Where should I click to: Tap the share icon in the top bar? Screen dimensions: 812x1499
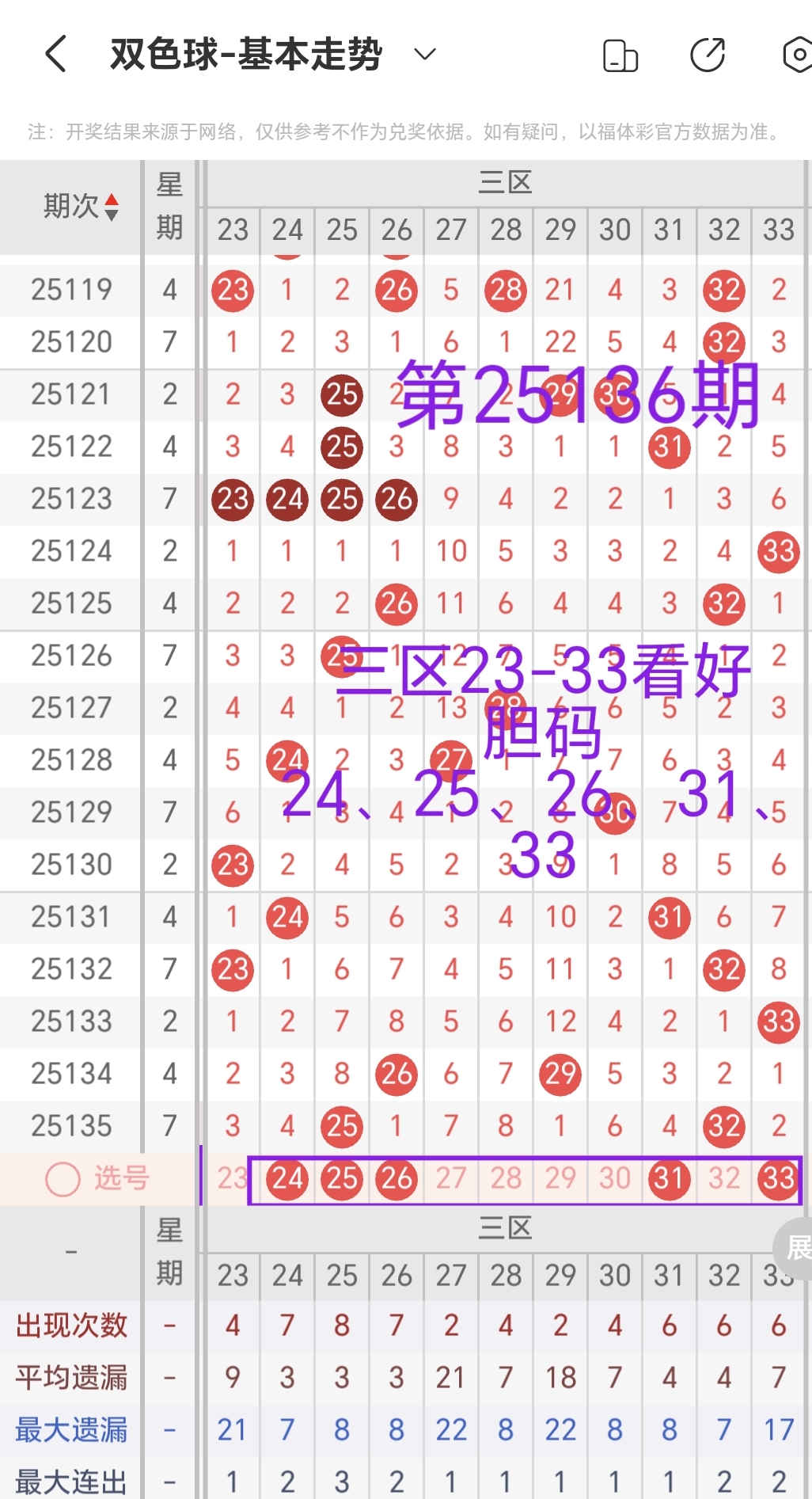click(x=708, y=55)
